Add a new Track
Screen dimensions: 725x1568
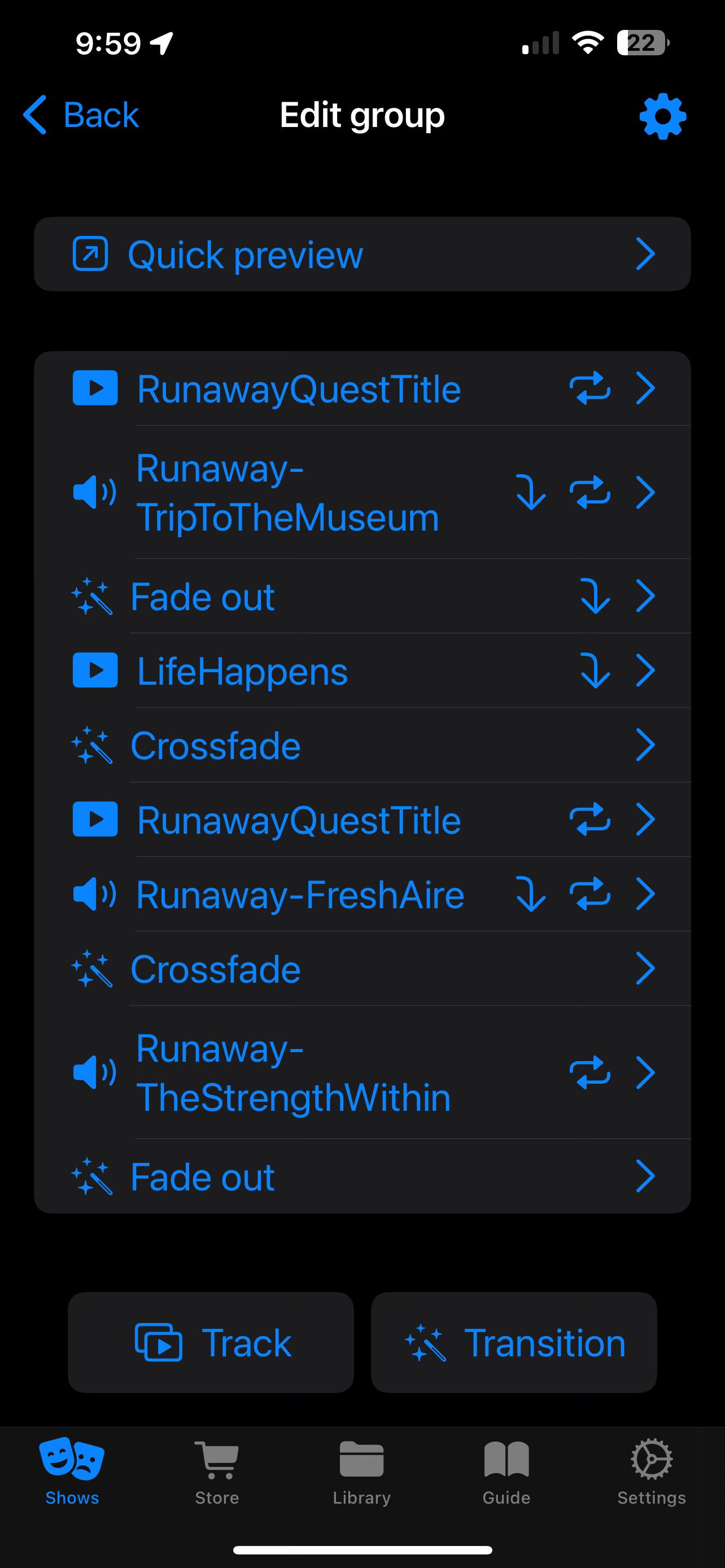[211, 1342]
